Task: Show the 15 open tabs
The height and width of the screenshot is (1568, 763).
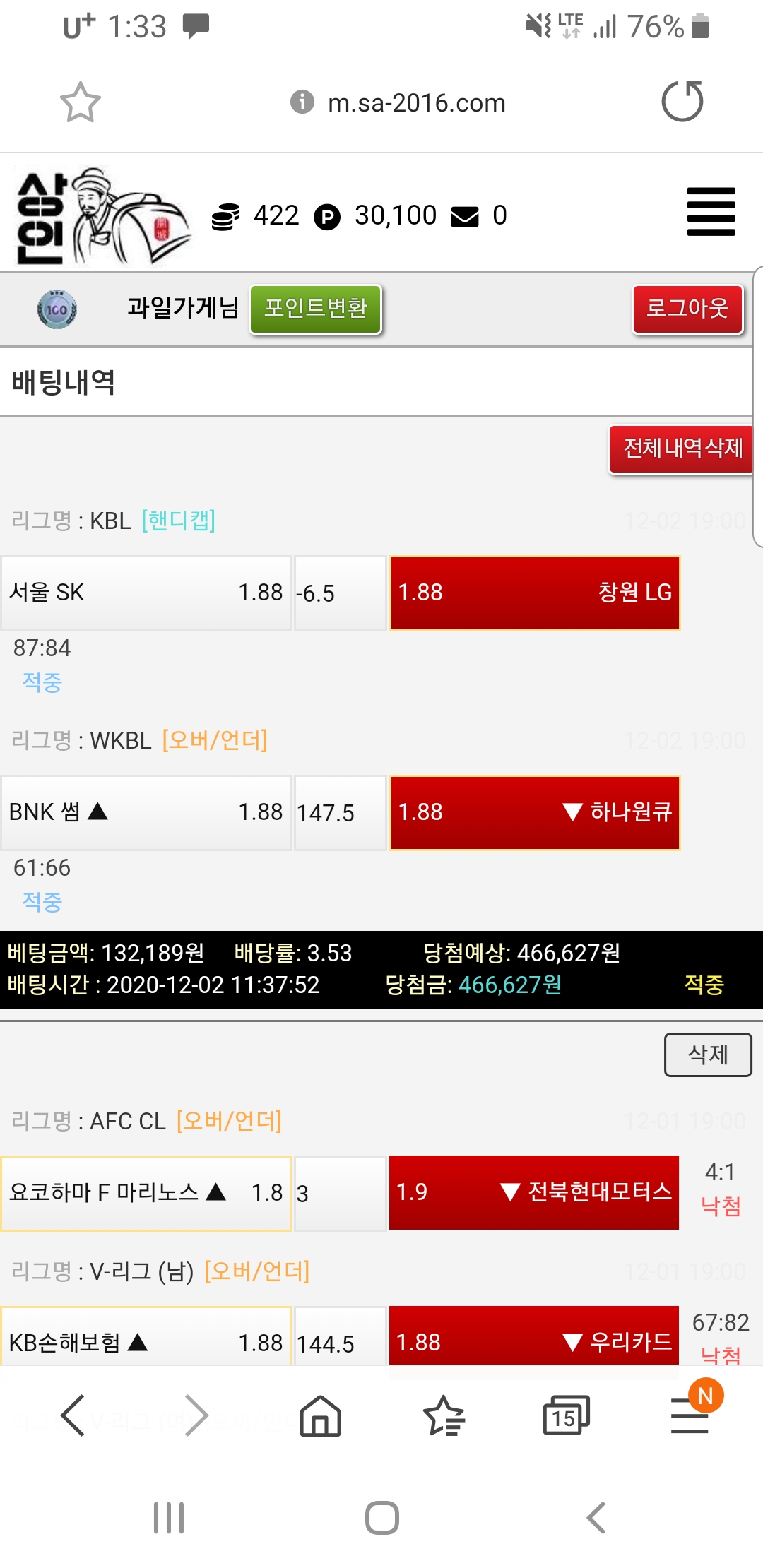Action: [565, 1415]
